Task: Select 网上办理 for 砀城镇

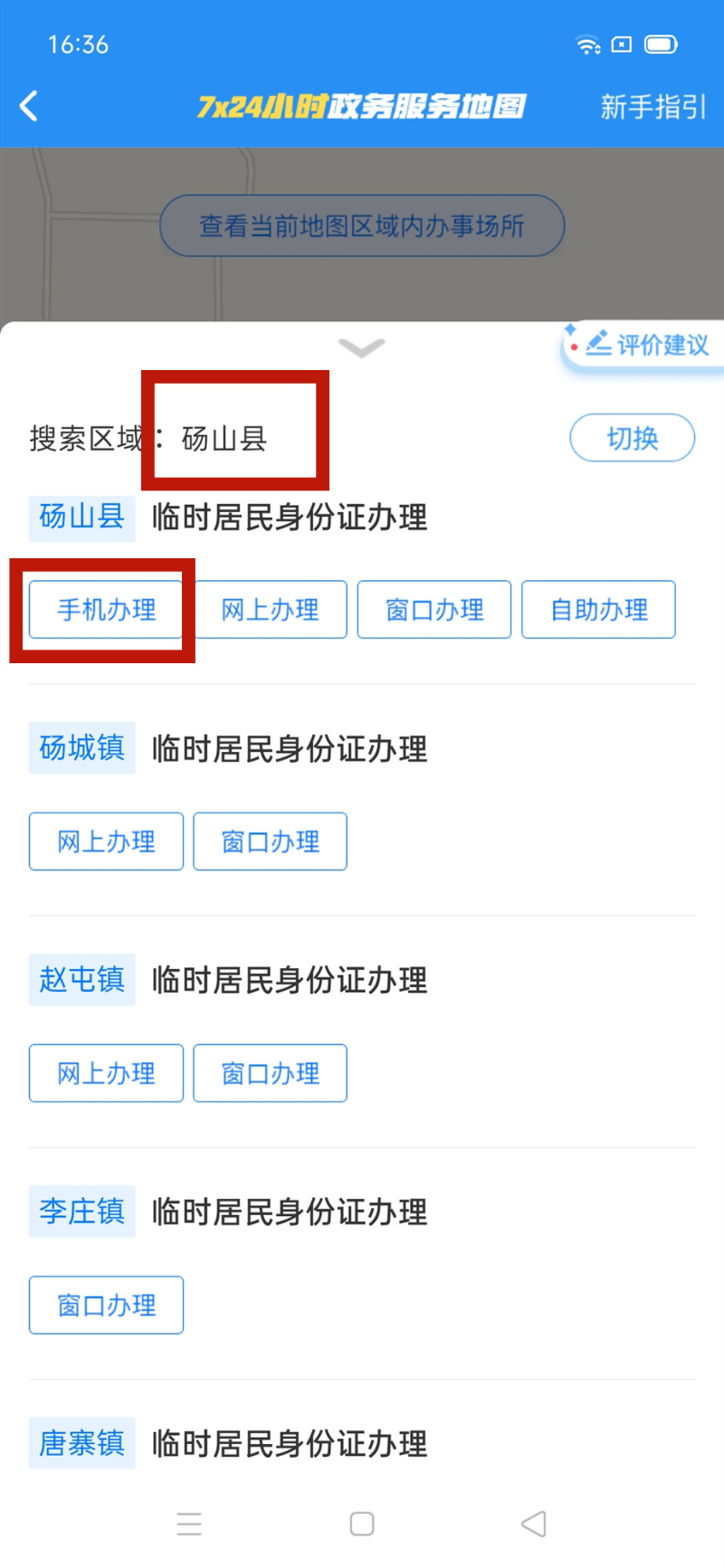Action: pyautogui.click(x=107, y=841)
